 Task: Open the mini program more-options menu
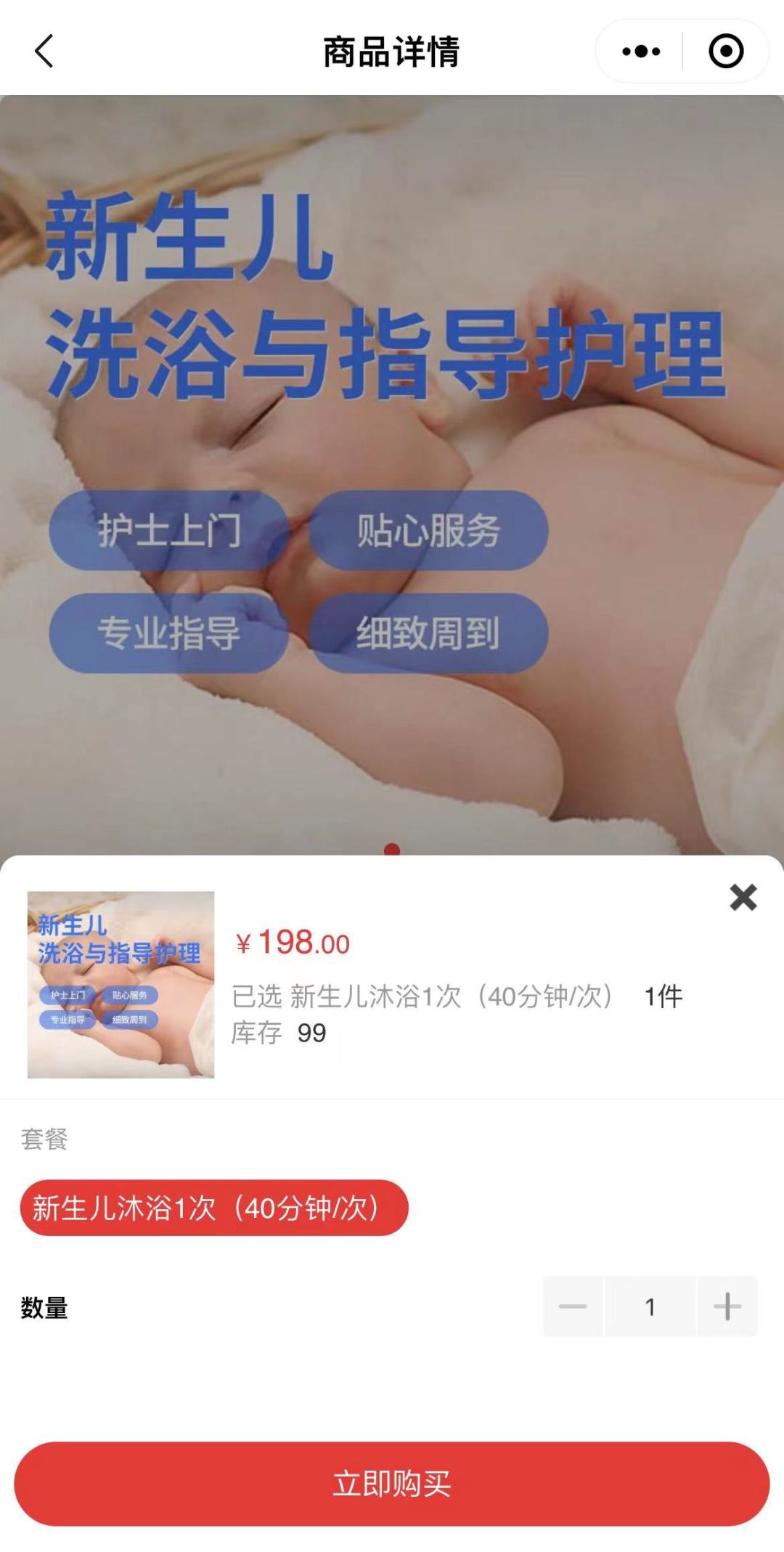coord(641,52)
